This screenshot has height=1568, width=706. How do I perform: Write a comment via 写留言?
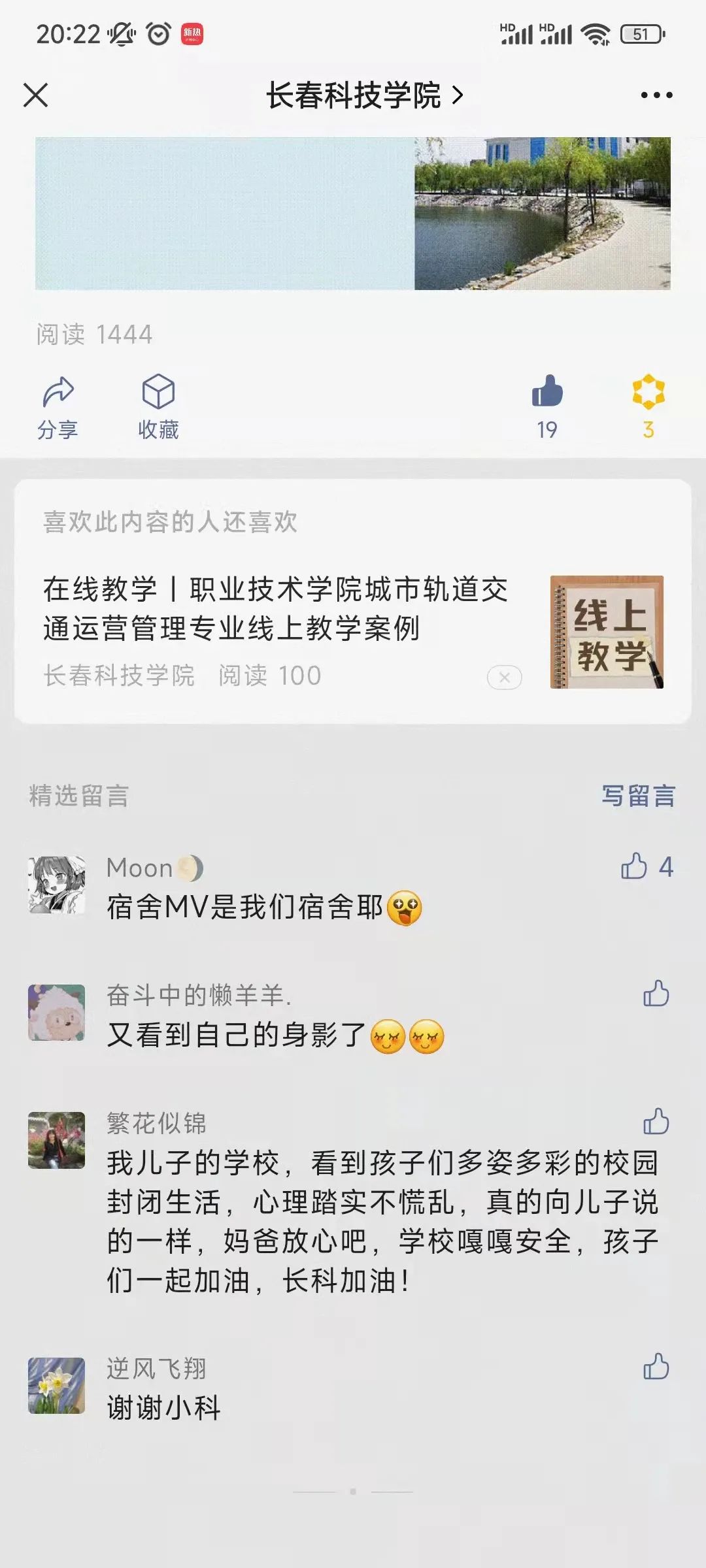pyautogui.click(x=638, y=796)
